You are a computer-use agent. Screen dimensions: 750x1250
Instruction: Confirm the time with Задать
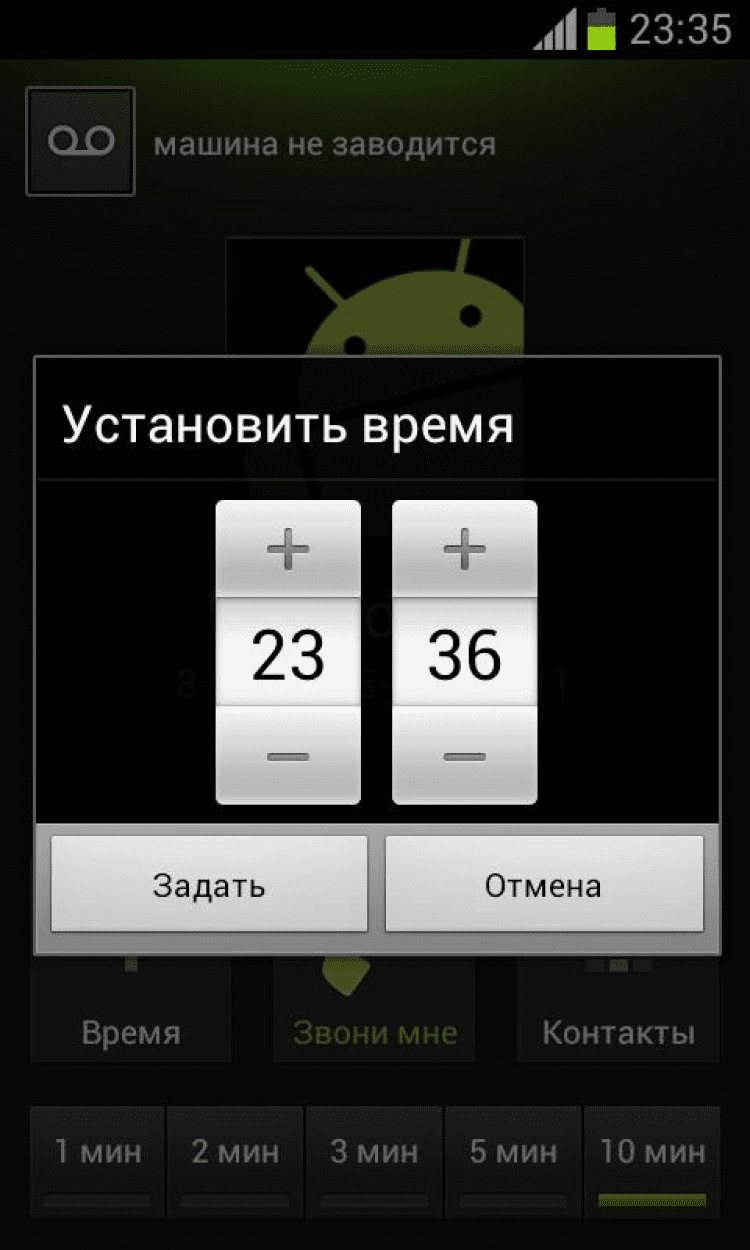click(209, 885)
